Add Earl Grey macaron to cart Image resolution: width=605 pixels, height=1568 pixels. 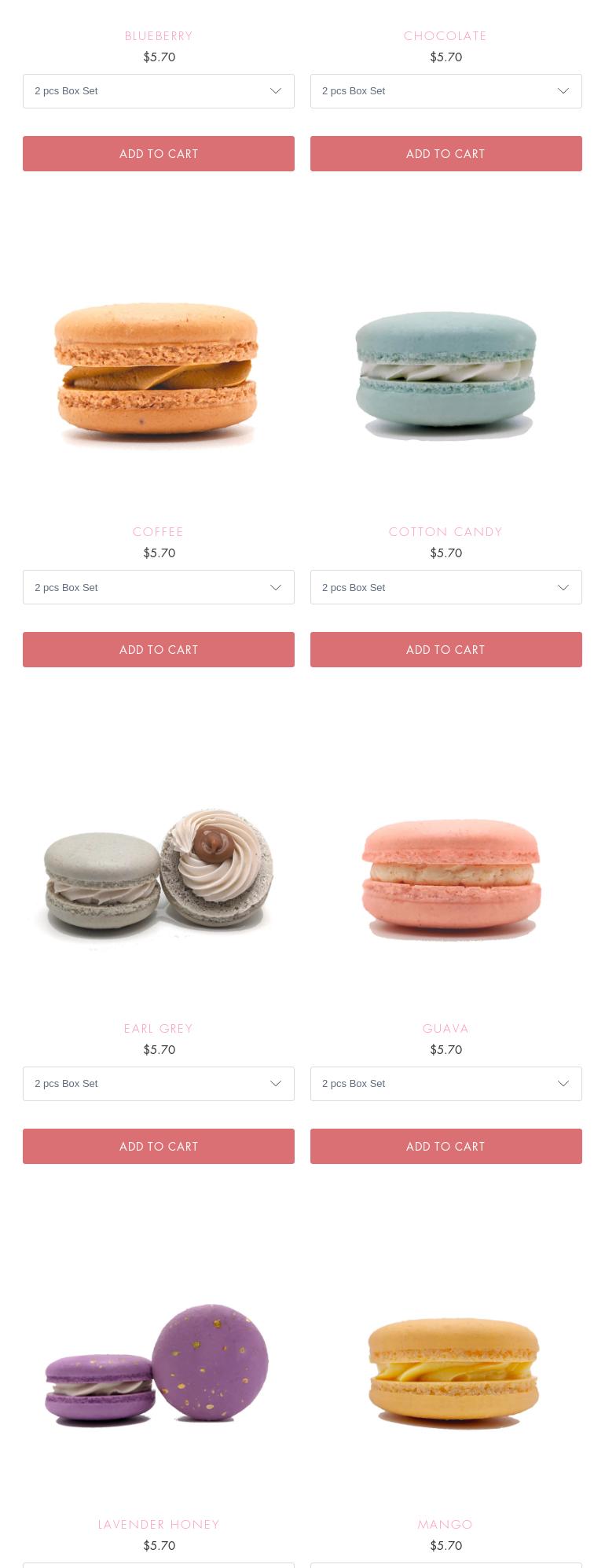tap(158, 1147)
